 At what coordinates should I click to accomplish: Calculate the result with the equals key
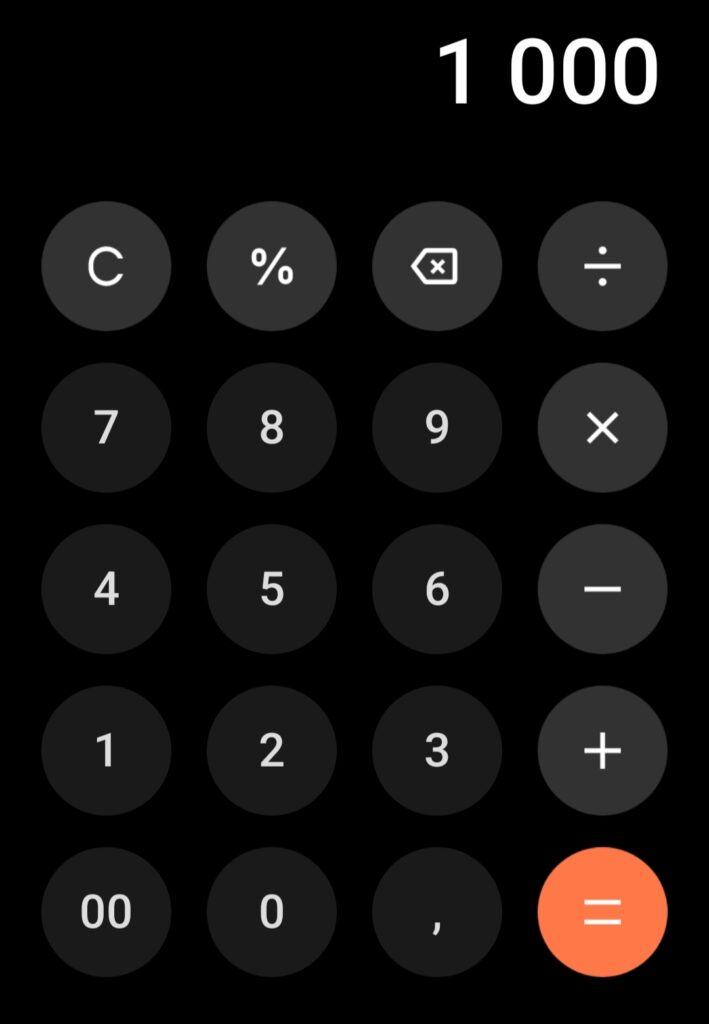point(602,912)
